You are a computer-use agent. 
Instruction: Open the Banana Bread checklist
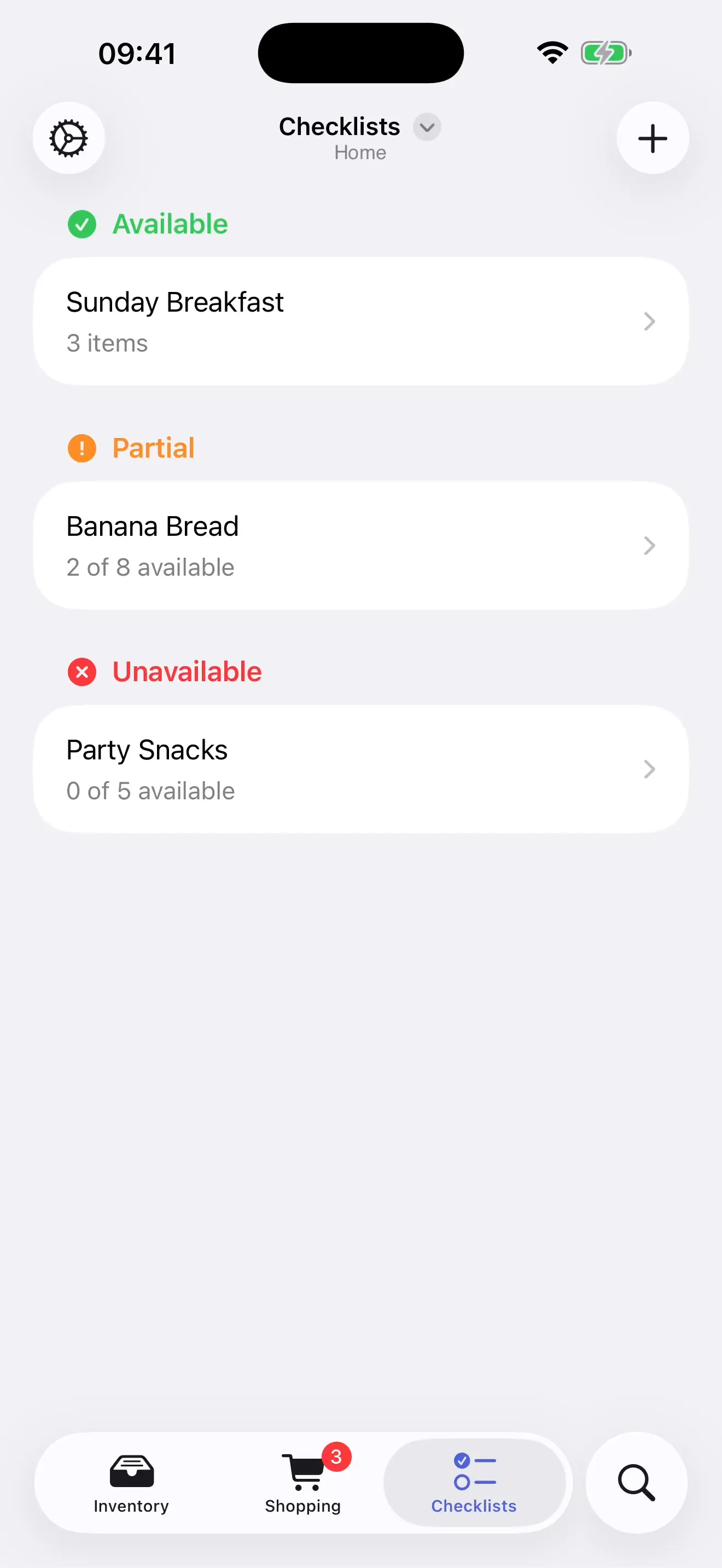[361, 546]
